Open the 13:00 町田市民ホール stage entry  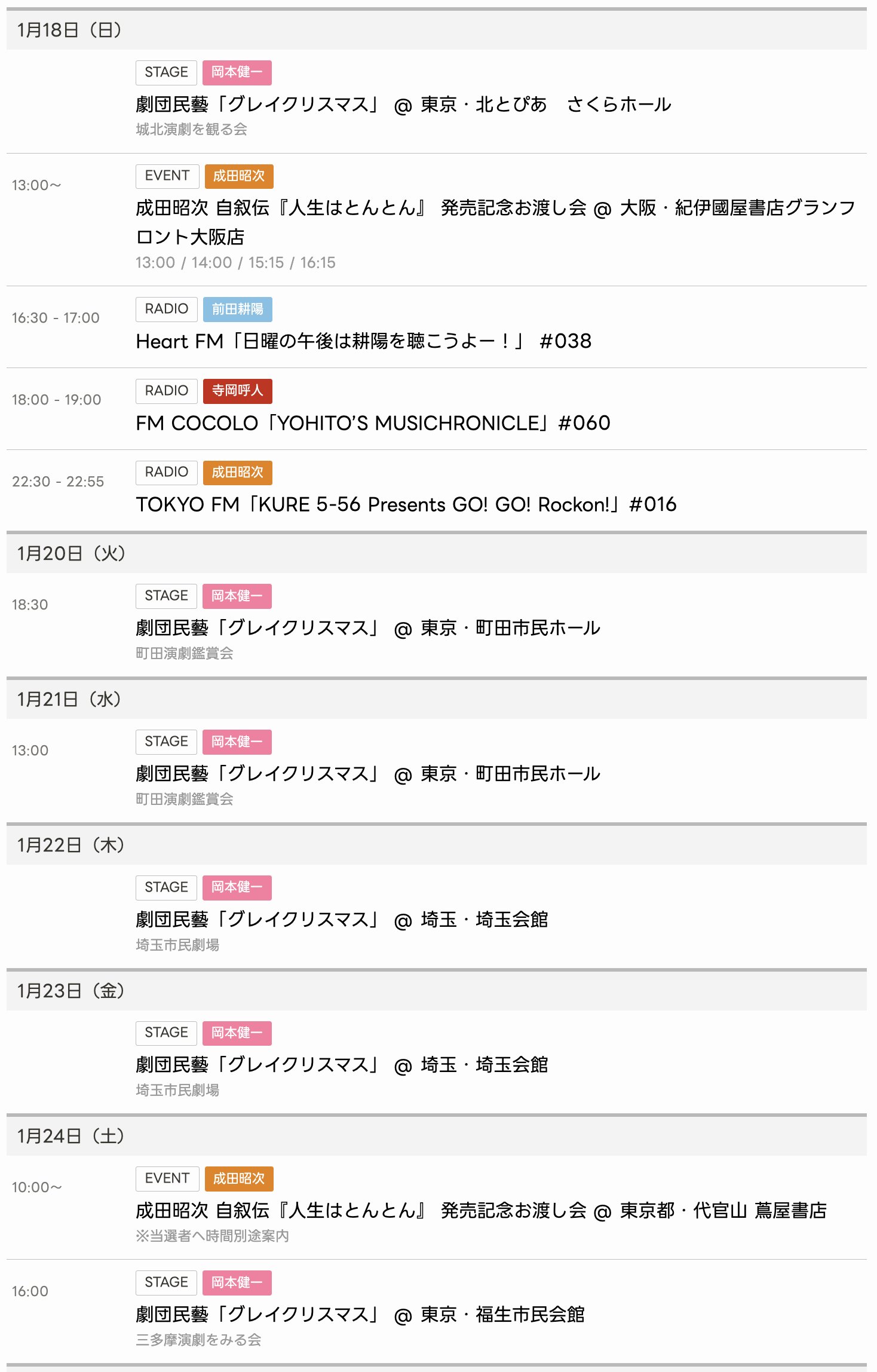[x=367, y=774]
